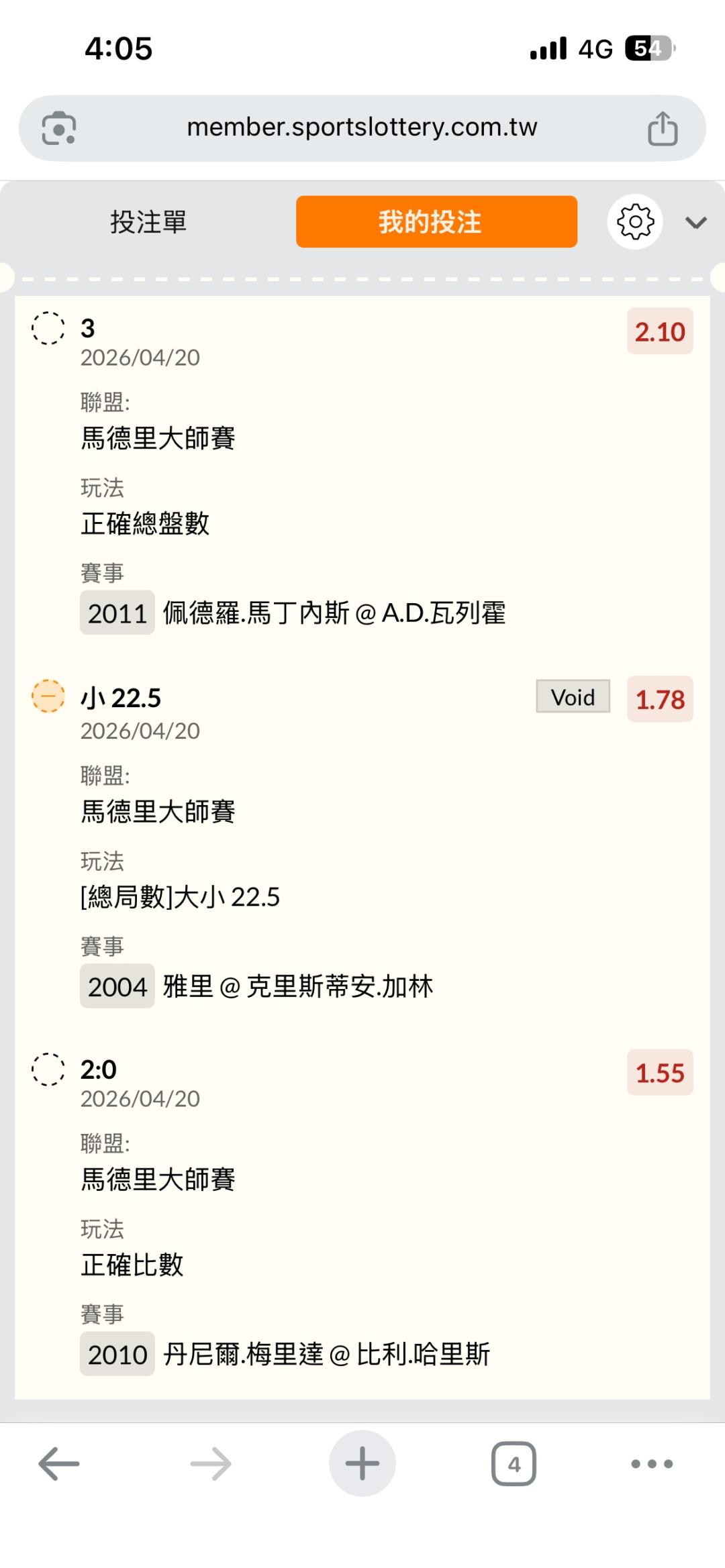
Task: Go back to the previous page
Action: (59, 1463)
